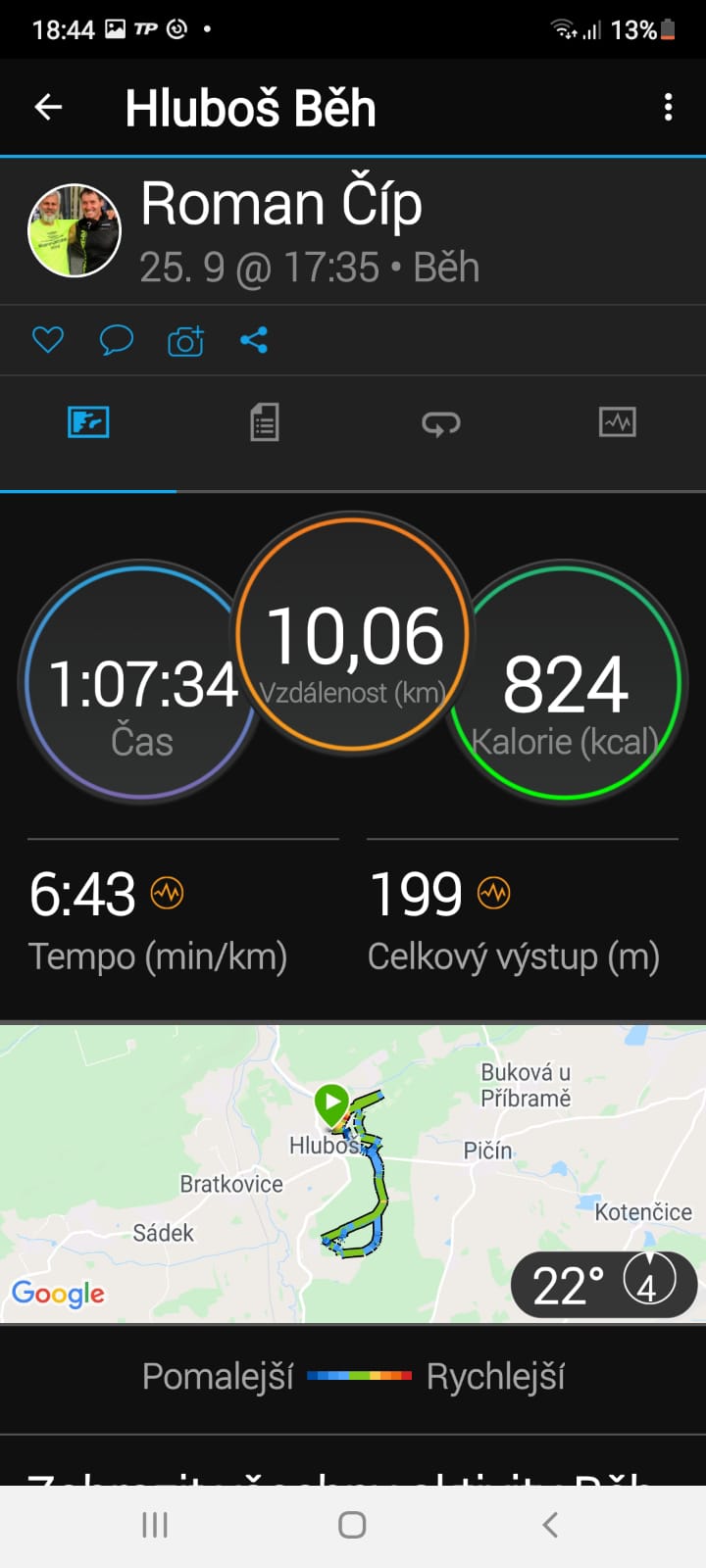
Task: Add a photo with the camera icon
Action: click(185, 340)
